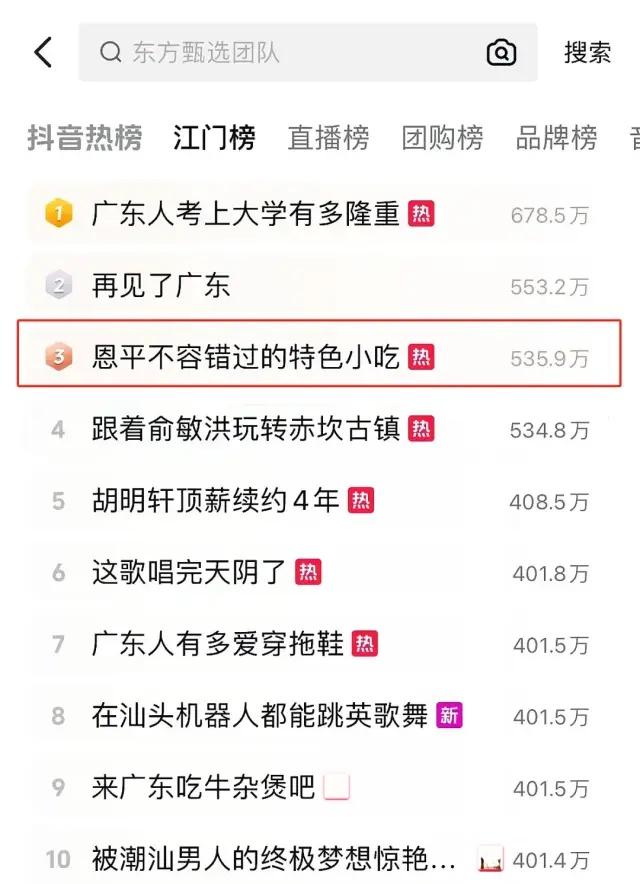Switch to the 直播榜 tab
This screenshot has height=884, width=640.
tap(328, 138)
